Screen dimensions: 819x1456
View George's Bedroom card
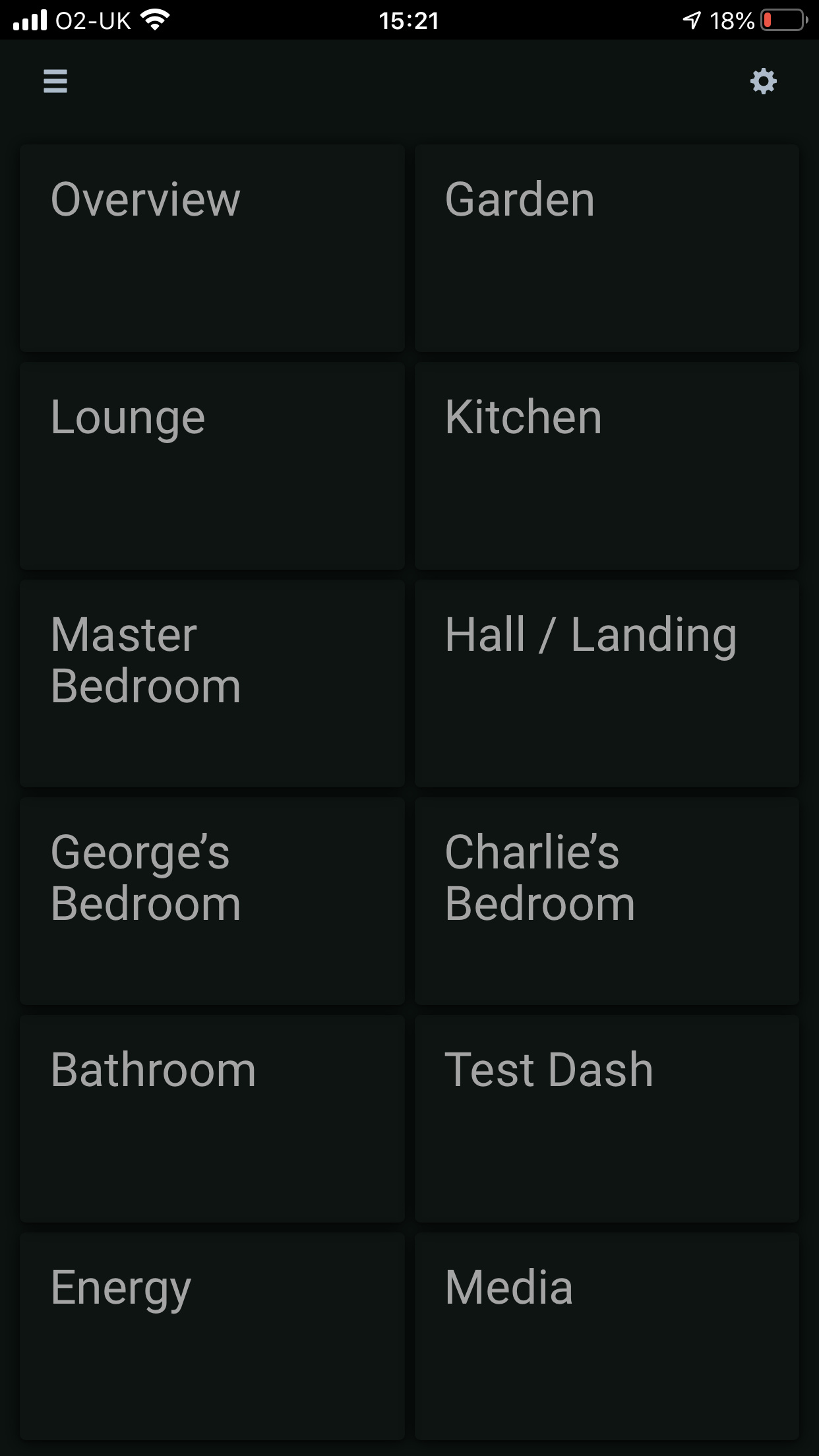pos(212,901)
